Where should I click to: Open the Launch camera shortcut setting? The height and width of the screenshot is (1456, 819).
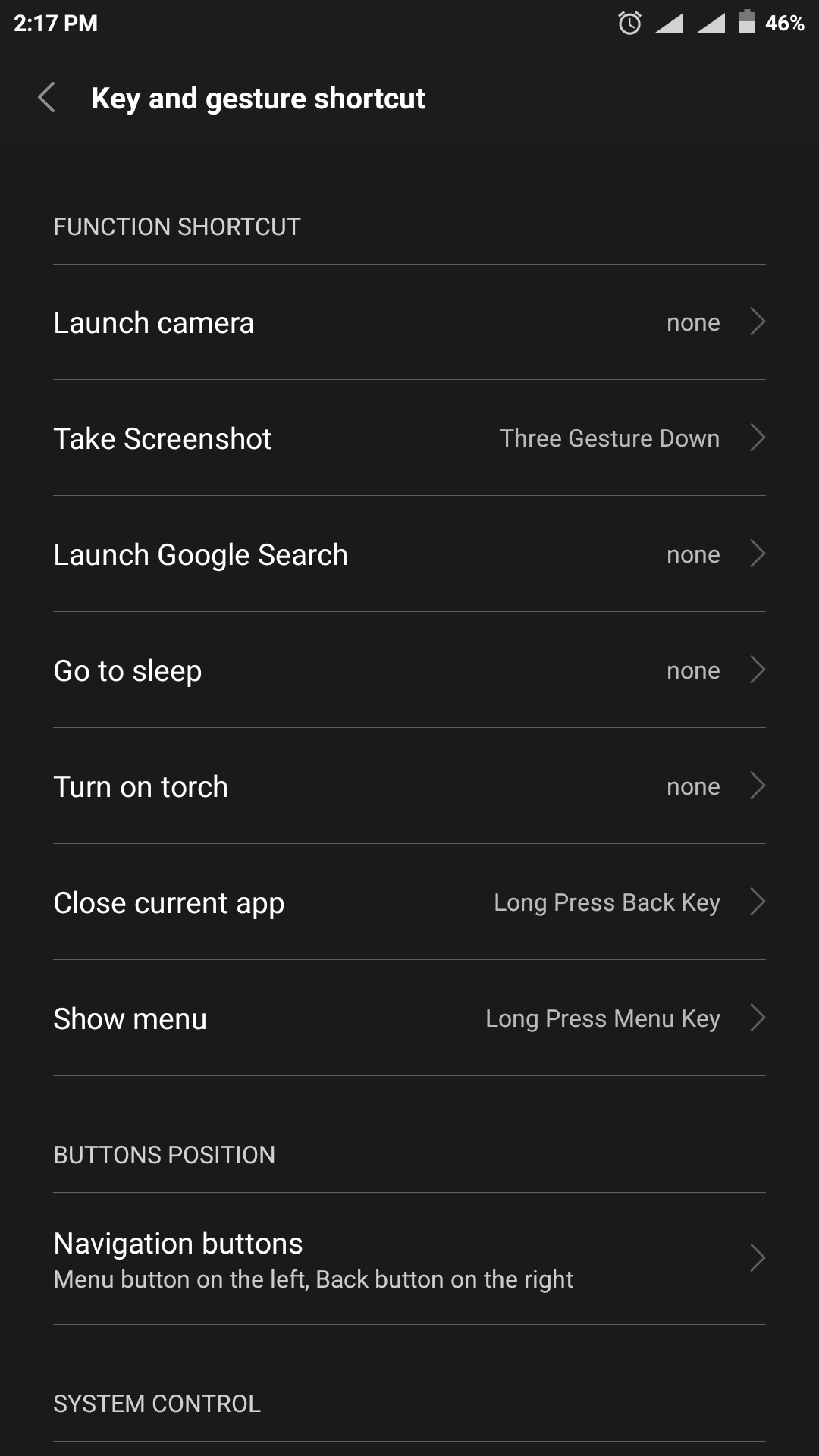point(409,322)
